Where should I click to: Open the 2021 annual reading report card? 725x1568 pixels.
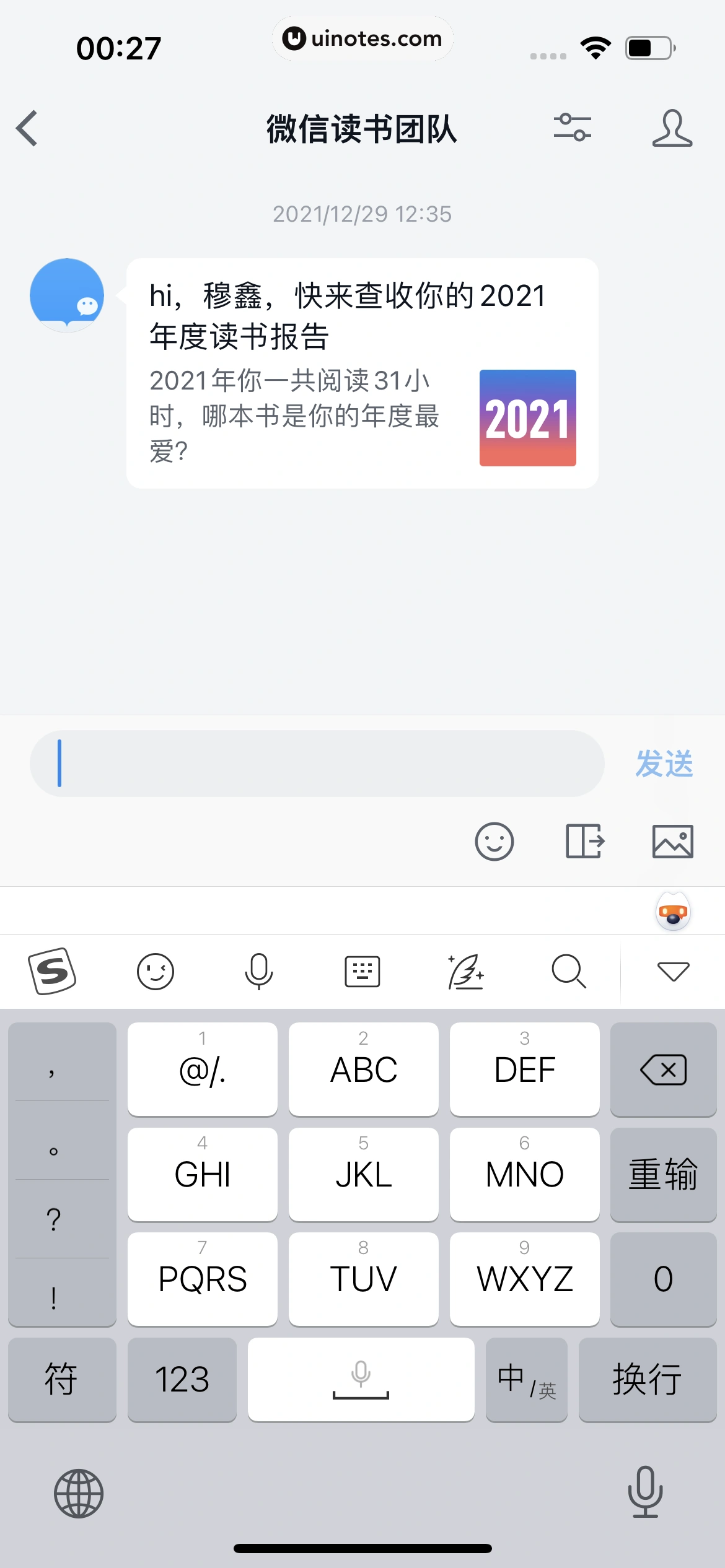pos(361,372)
